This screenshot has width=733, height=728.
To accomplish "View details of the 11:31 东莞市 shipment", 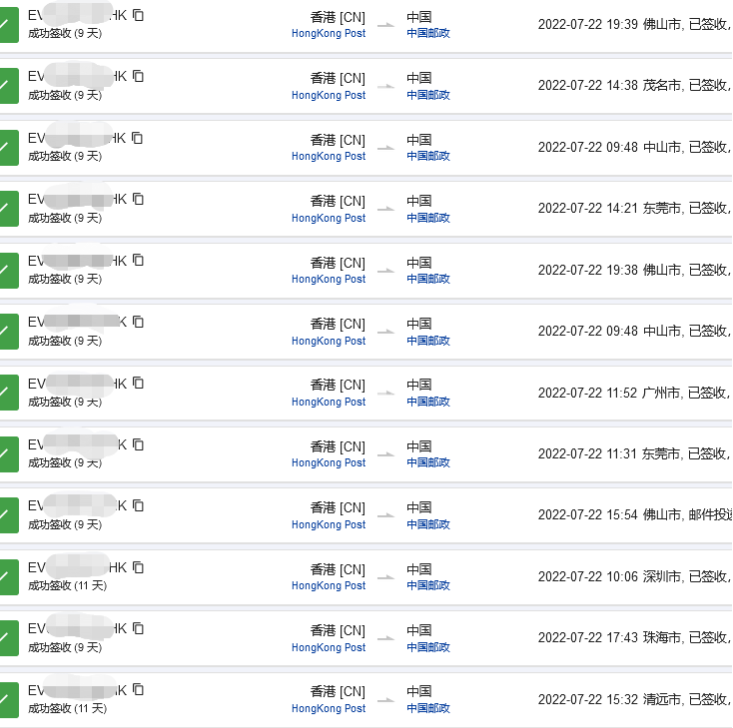I will point(634,453).
